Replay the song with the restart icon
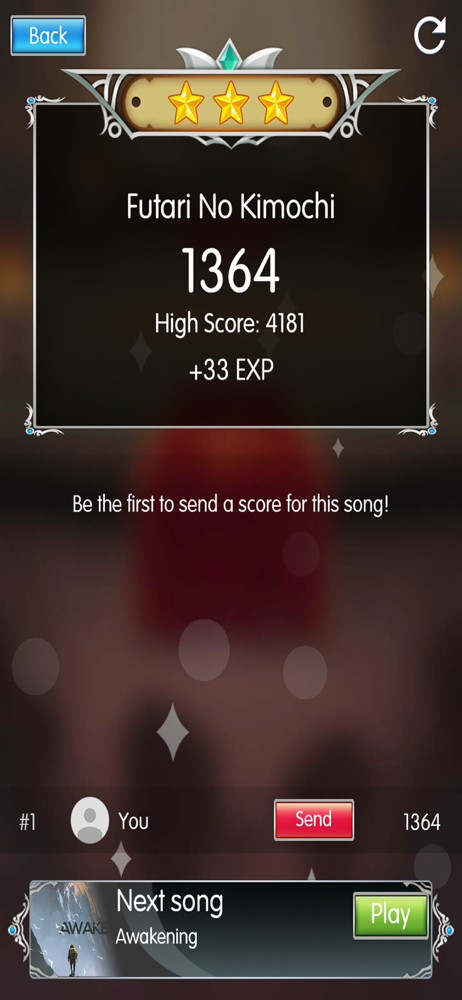 430,36
